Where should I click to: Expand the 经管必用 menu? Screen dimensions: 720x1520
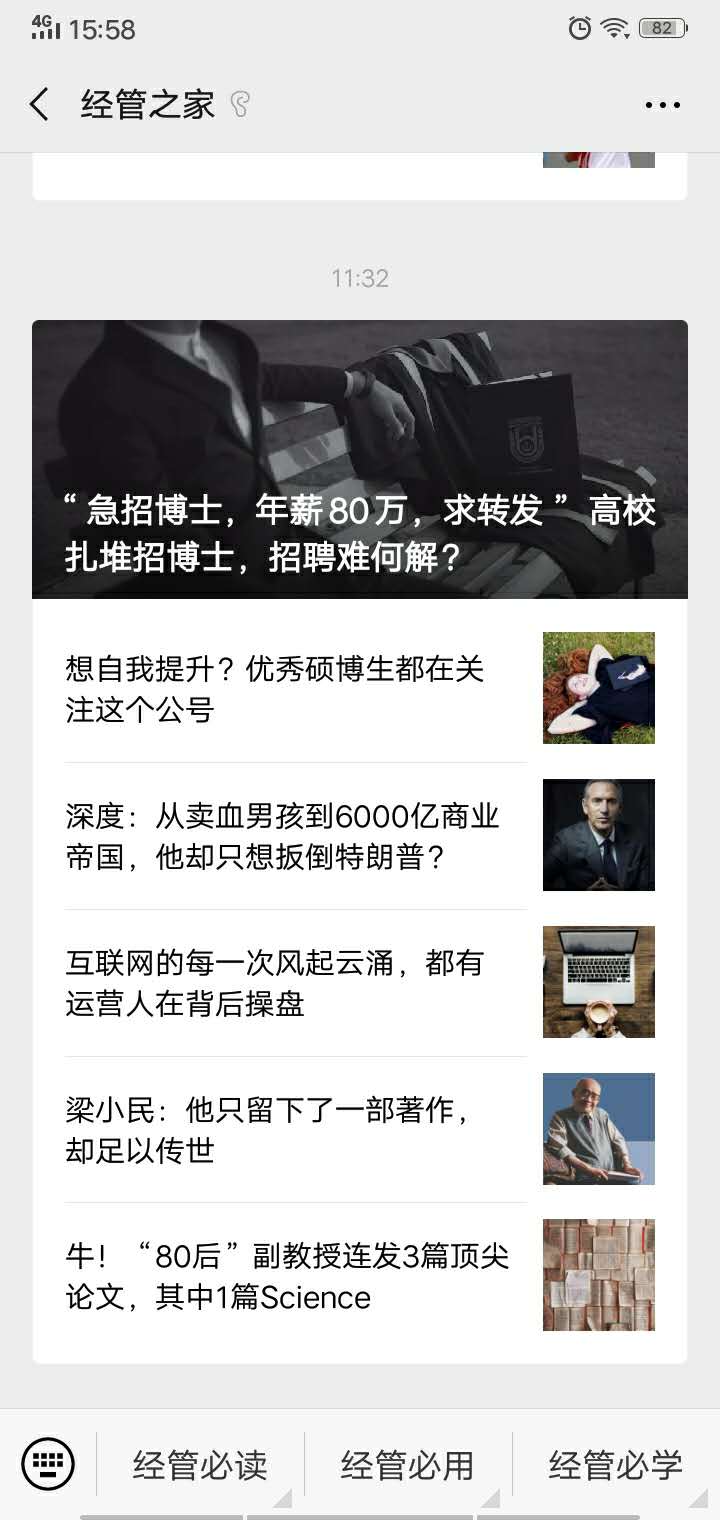pyautogui.click(x=407, y=1465)
